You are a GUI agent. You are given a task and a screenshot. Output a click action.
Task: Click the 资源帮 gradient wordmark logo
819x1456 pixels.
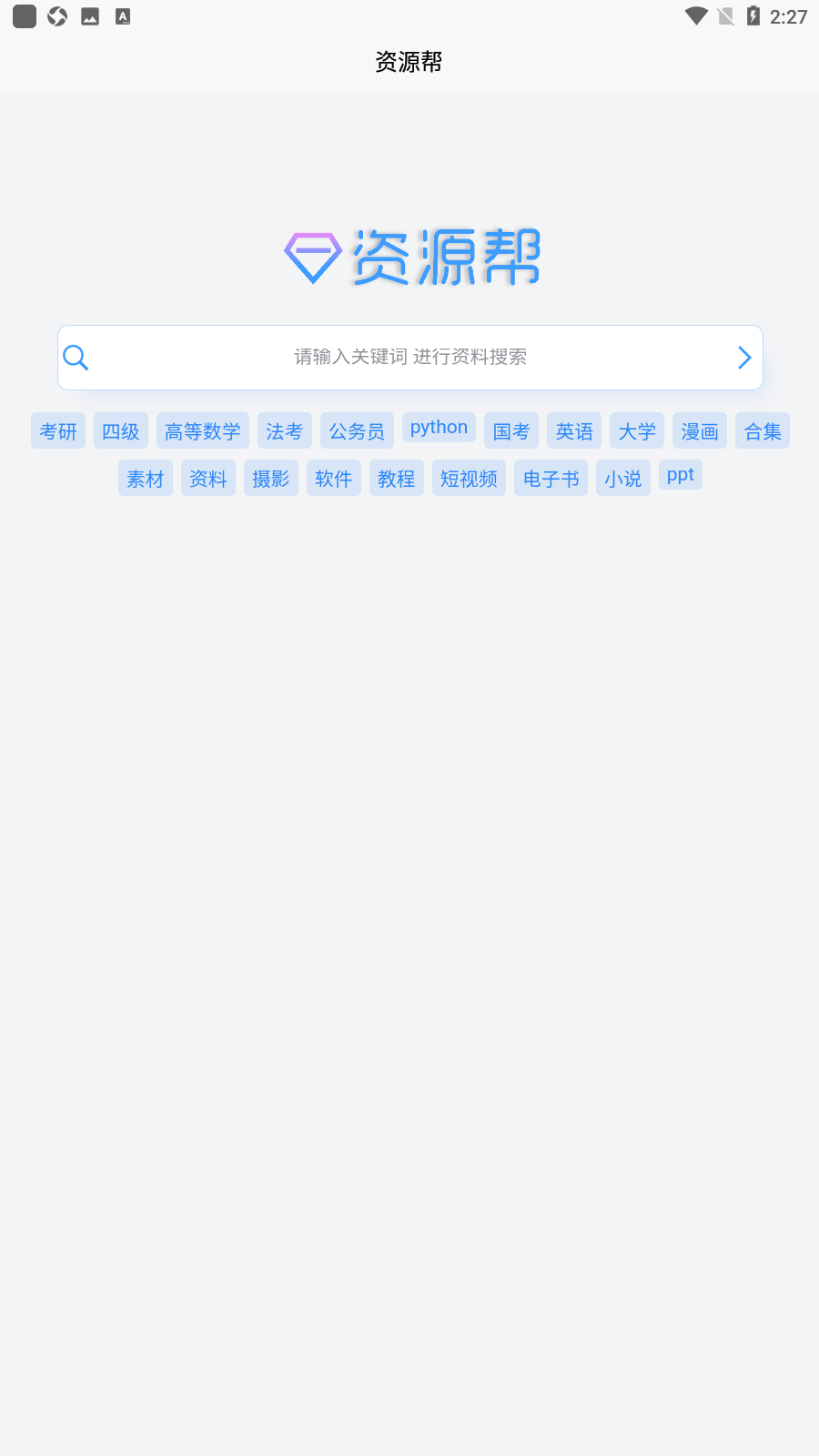[446, 258]
